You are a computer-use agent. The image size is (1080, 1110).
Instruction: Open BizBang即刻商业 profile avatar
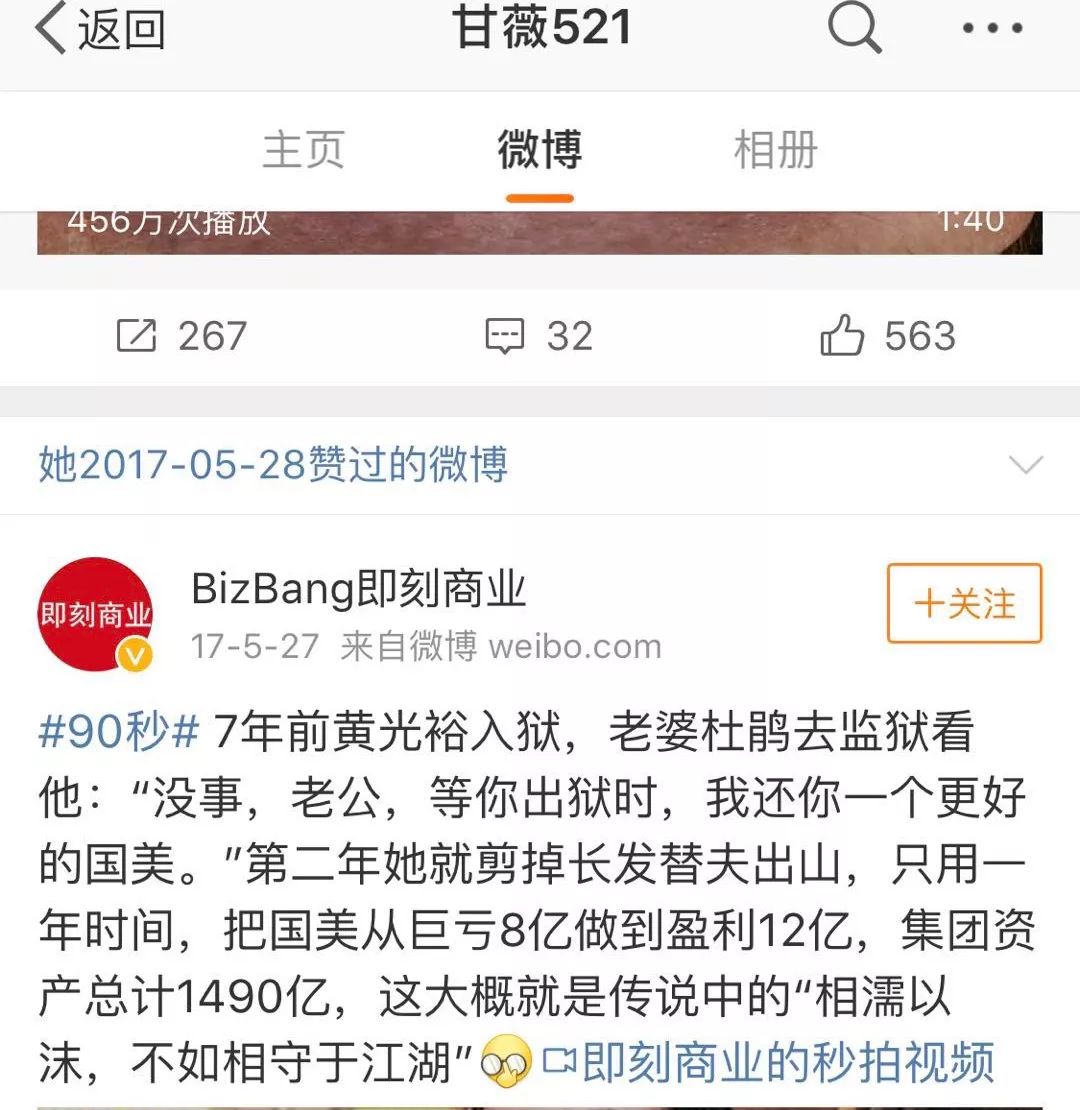(96, 614)
